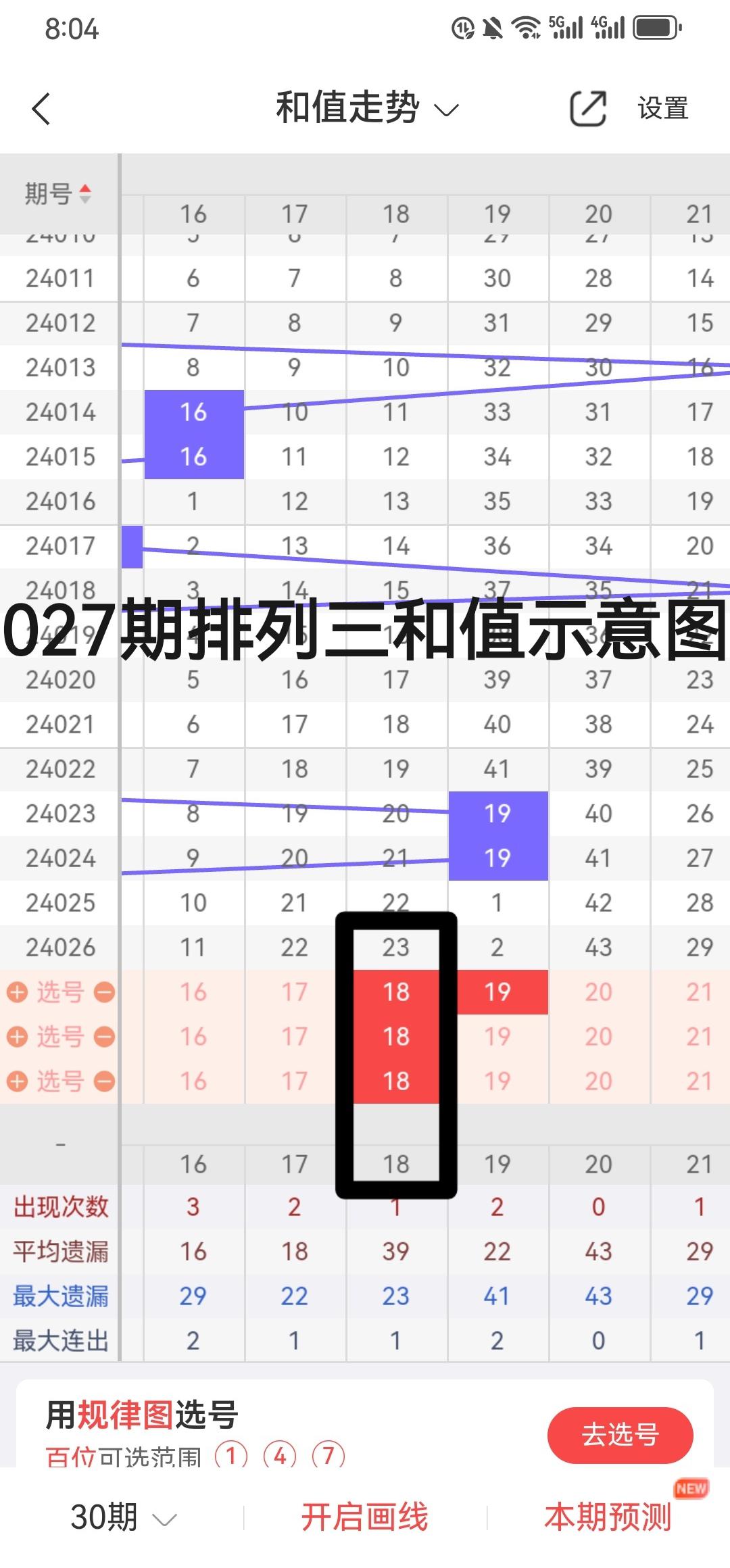Tap the minus icon on the top 选号 row
The width and height of the screenshot is (730, 1568).
click(104, 993)
